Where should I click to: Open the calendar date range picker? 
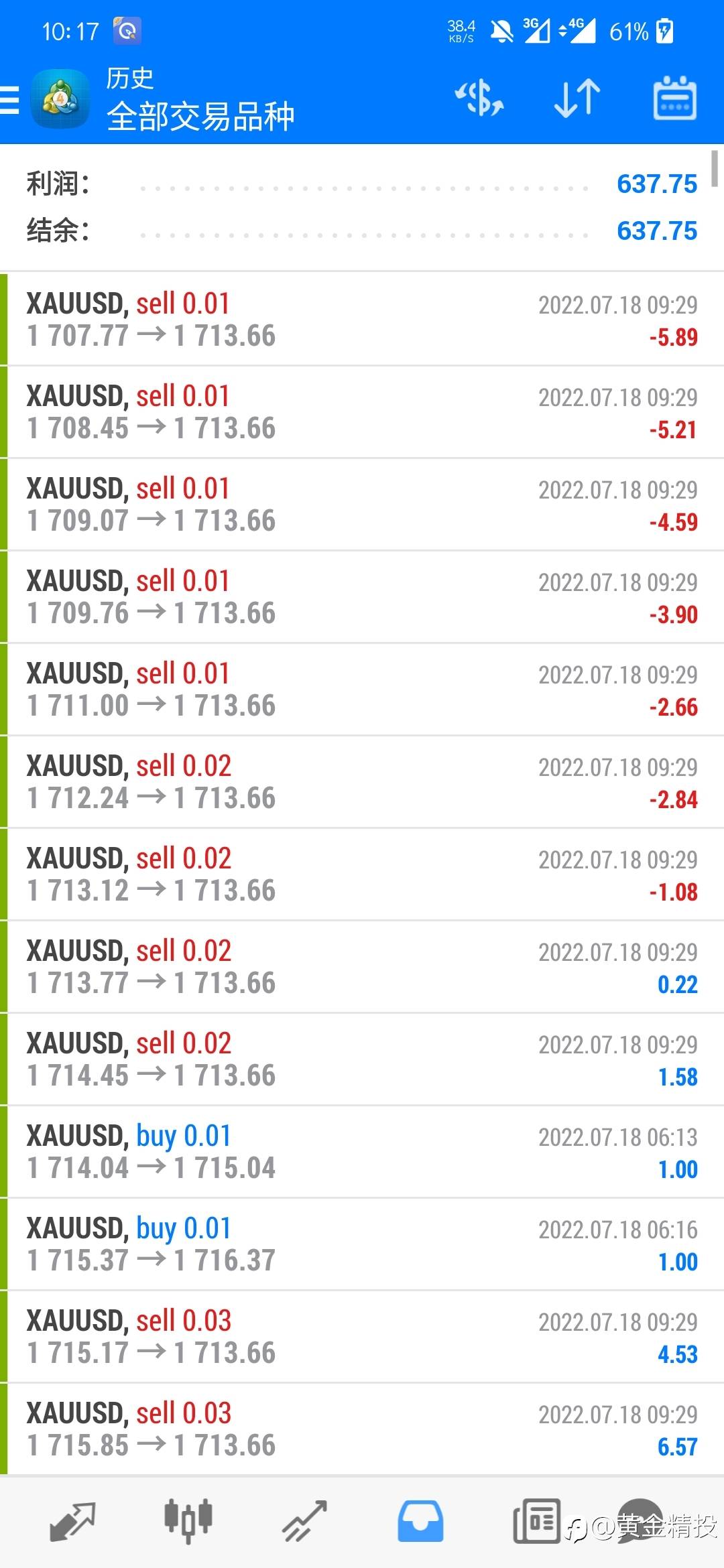[x=675, y=99]
